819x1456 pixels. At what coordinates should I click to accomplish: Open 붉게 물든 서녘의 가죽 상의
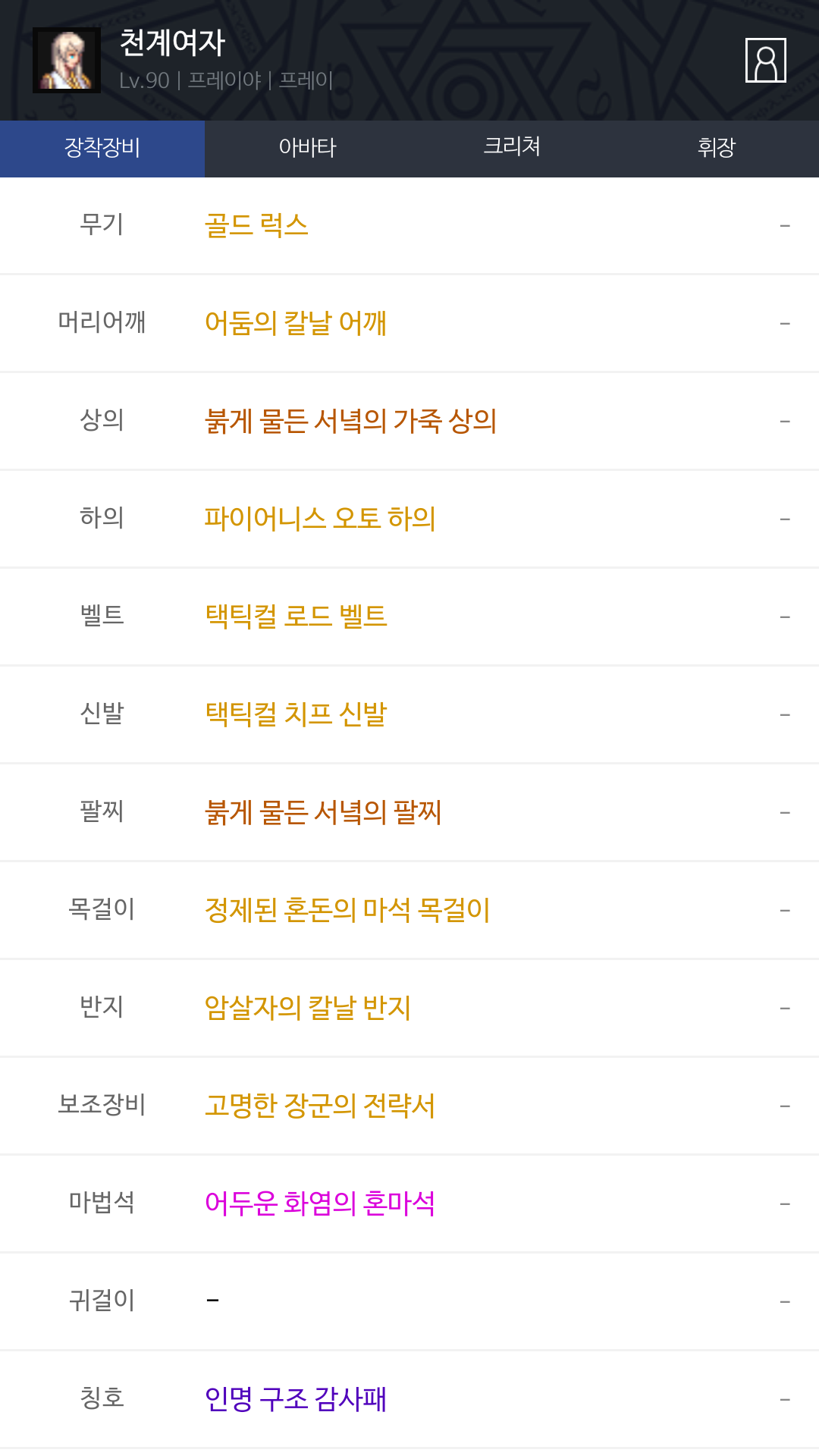(350, 421)
